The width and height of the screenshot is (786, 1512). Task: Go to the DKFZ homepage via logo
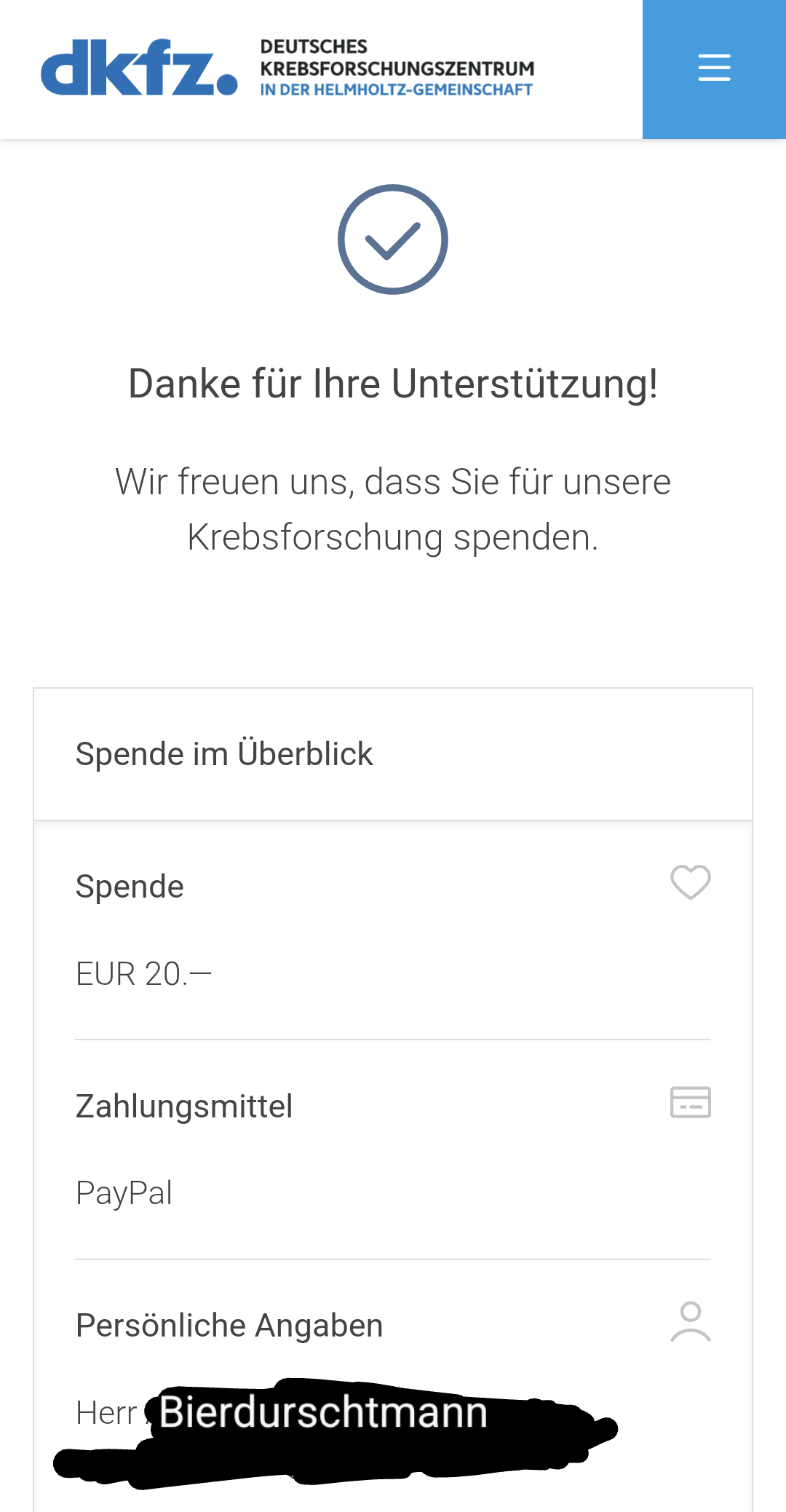pyautogui.click(x=140, y=68)
